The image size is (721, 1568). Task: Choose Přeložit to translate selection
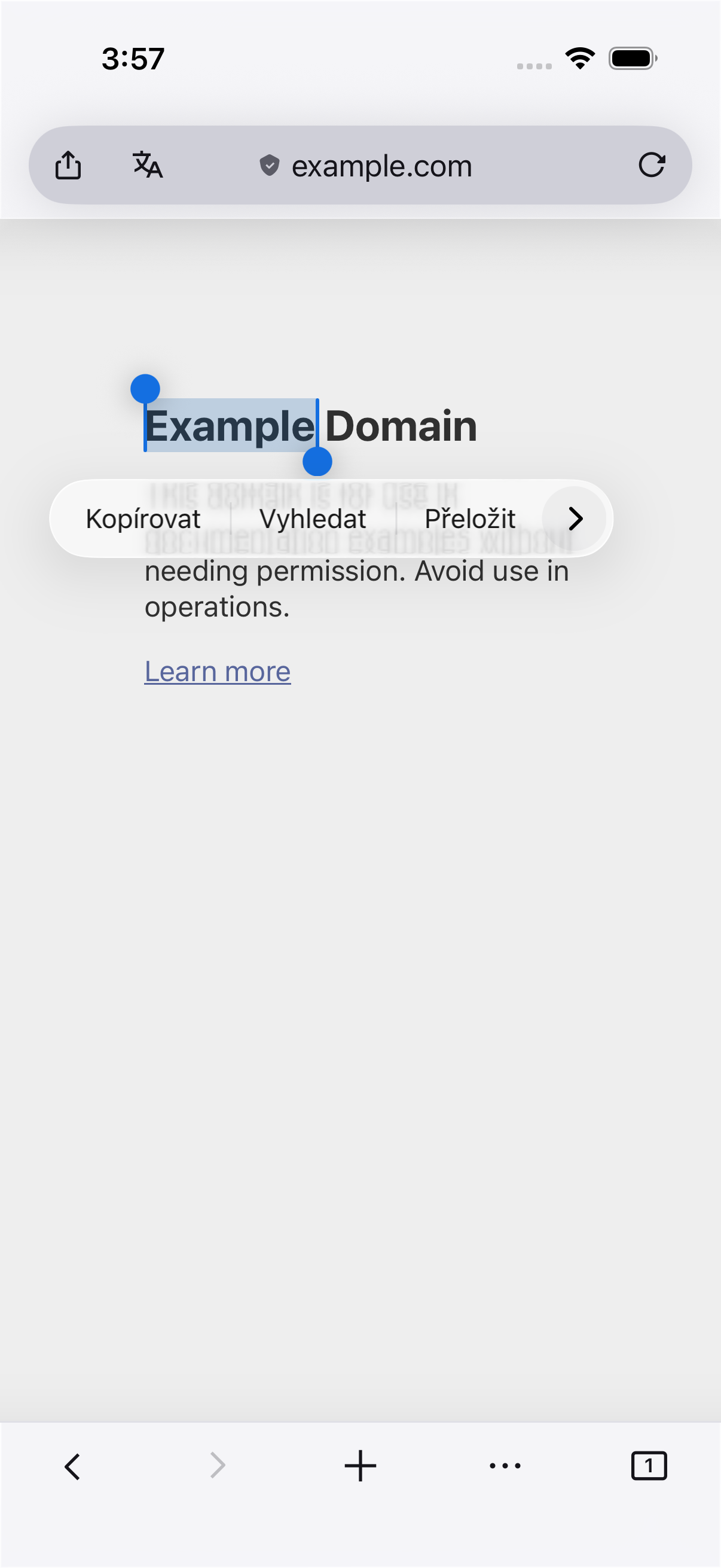pos(470,518)
